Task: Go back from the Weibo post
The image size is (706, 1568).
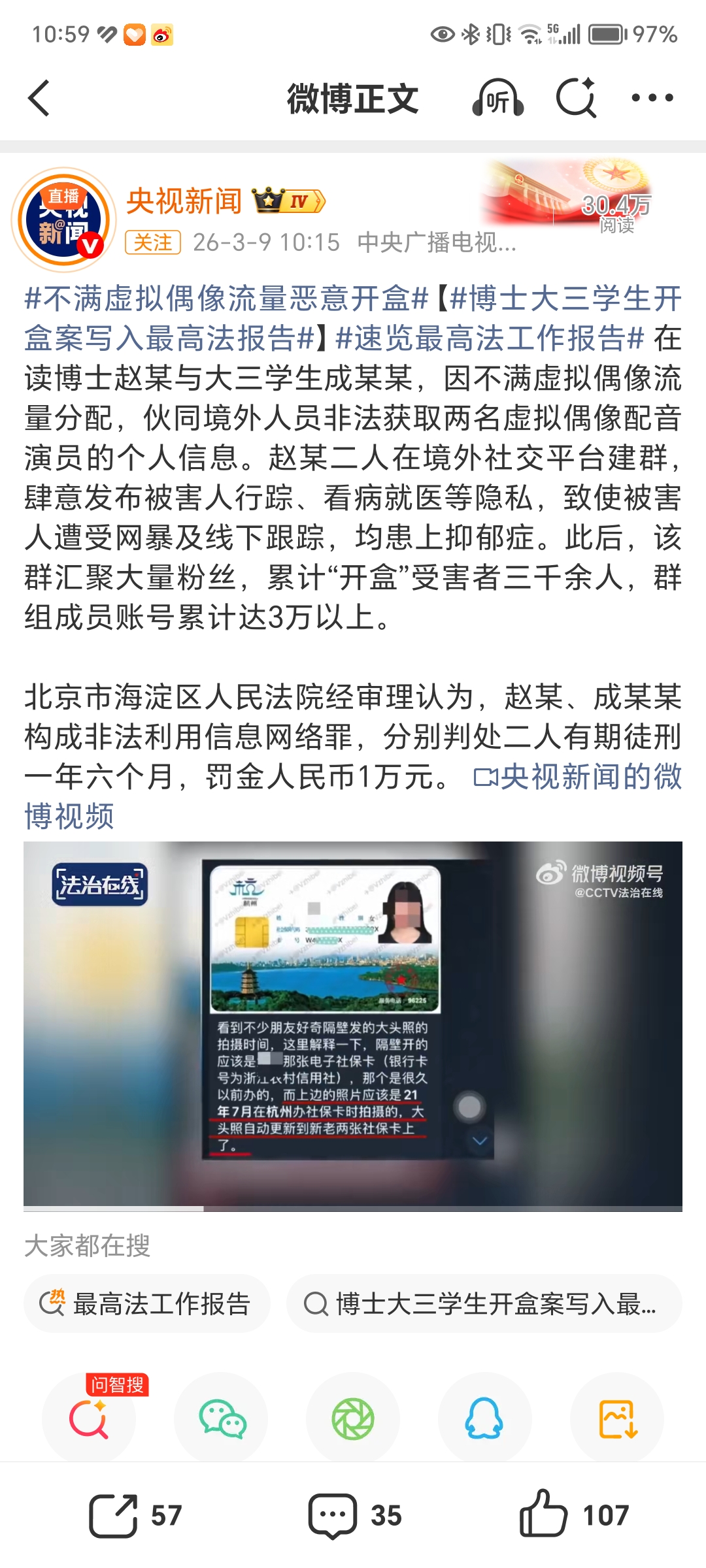Action: 39,98
